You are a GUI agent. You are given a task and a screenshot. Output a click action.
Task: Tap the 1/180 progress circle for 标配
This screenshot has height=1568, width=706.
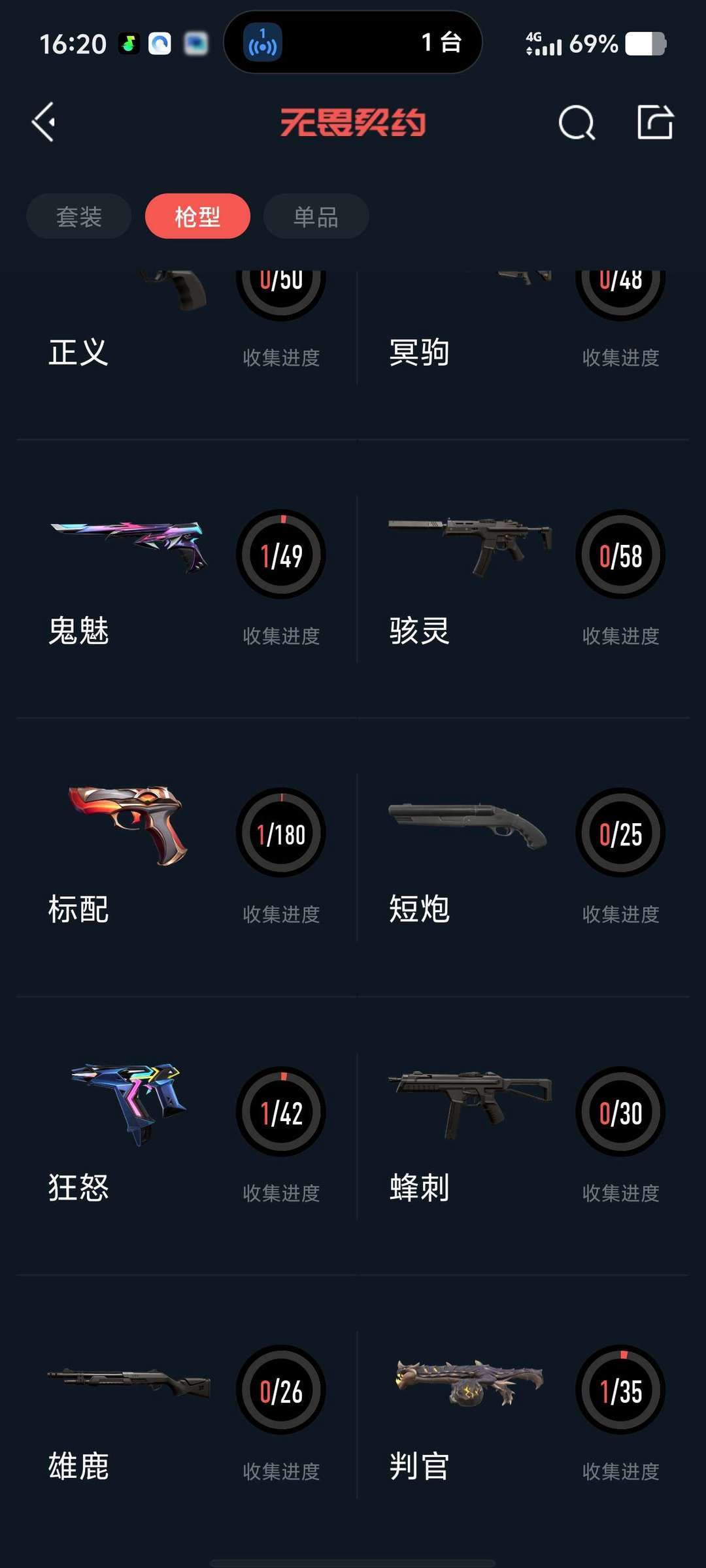(x=280, y=832)
